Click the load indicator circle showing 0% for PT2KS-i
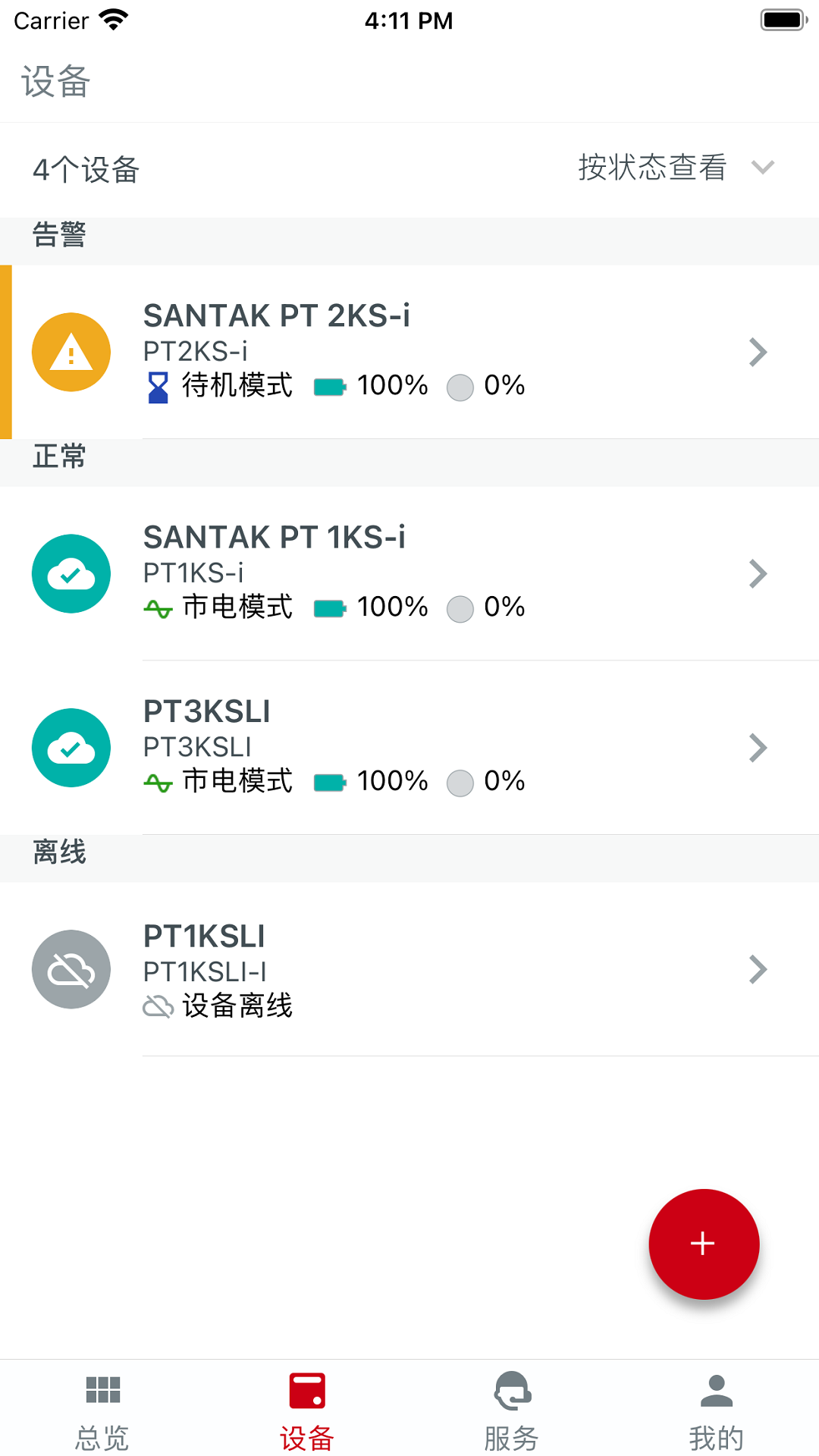 [x=460, y=387]
